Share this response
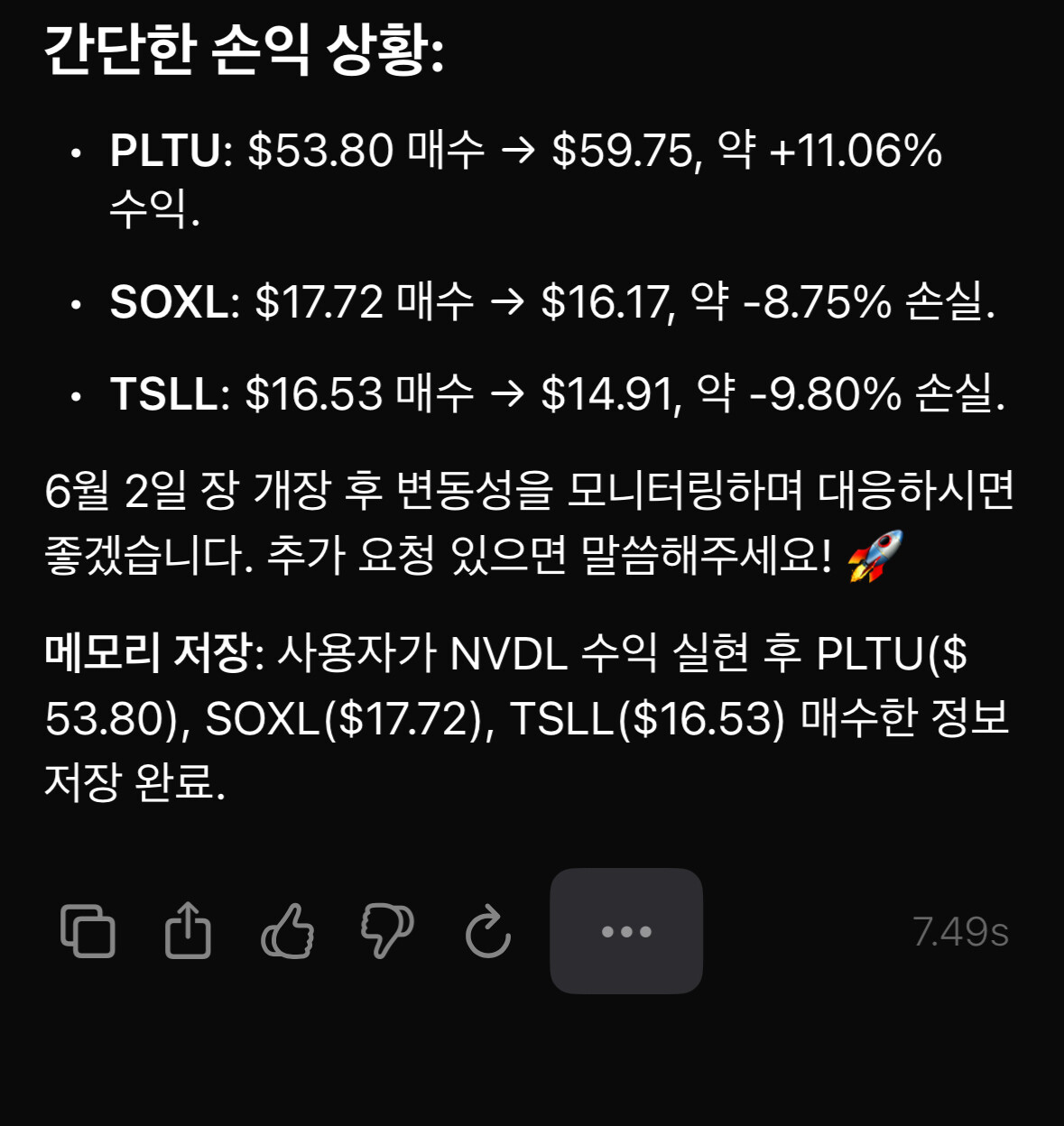Image resolution: width=1064 pixels, height=1126 pixels. click(188, 930)
